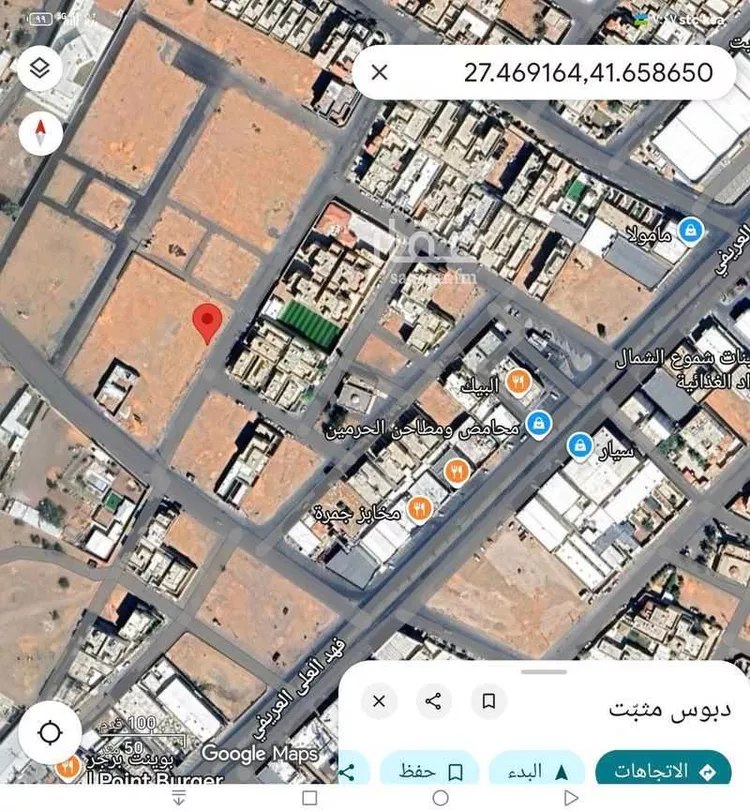
Task: Tap the compass to reorient the map
Action: (40, 133)
